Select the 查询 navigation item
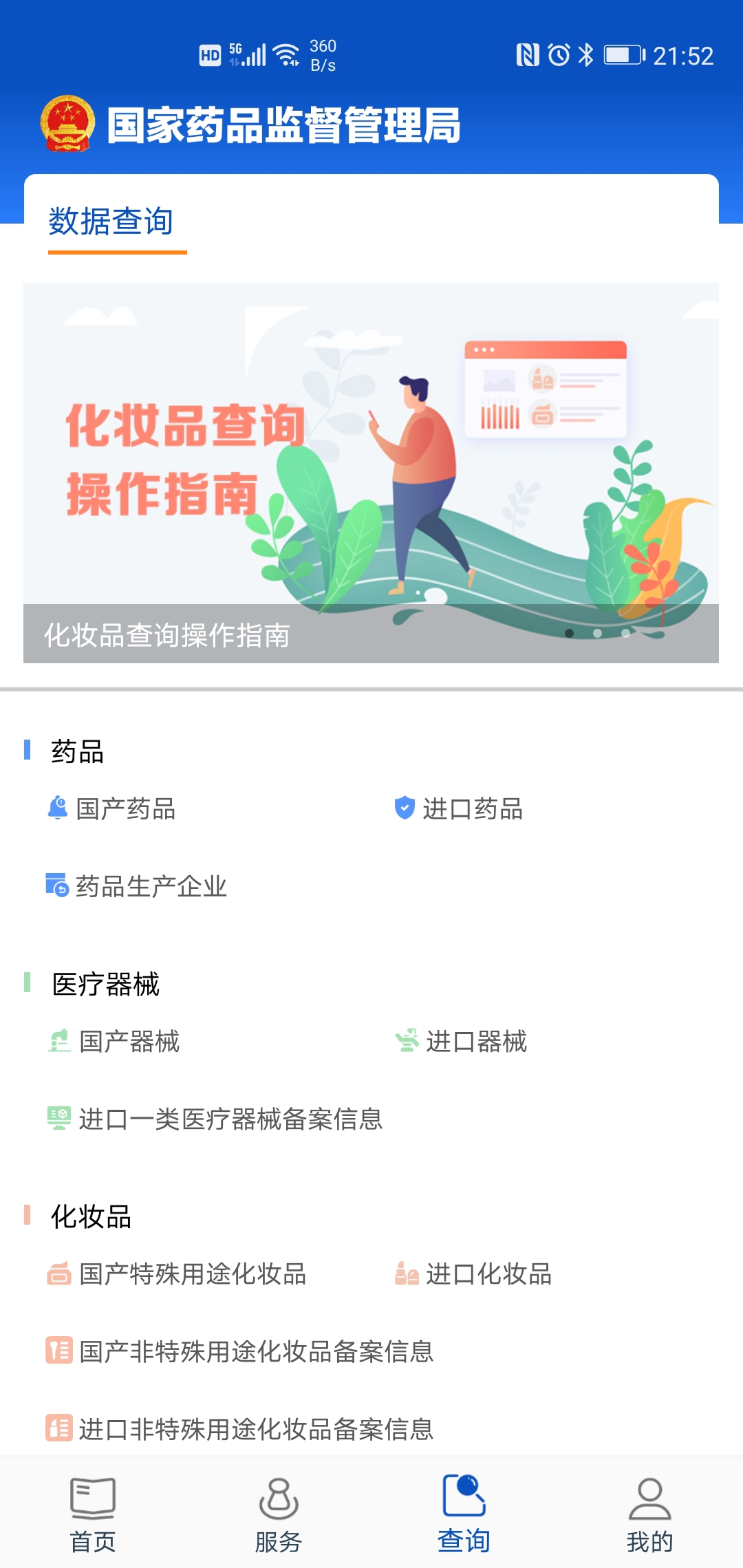Image resolution: width=743 pixels, height=1568 pixels. pos(464,1514)
